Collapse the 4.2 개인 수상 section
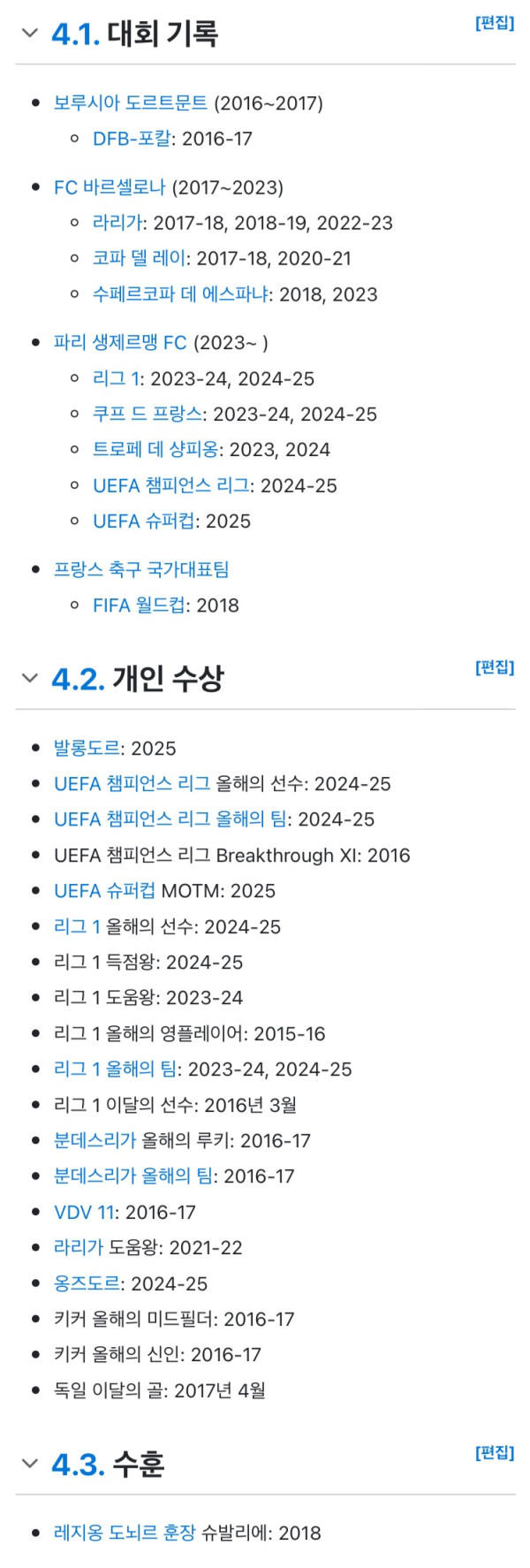 [x=30, y=678]
